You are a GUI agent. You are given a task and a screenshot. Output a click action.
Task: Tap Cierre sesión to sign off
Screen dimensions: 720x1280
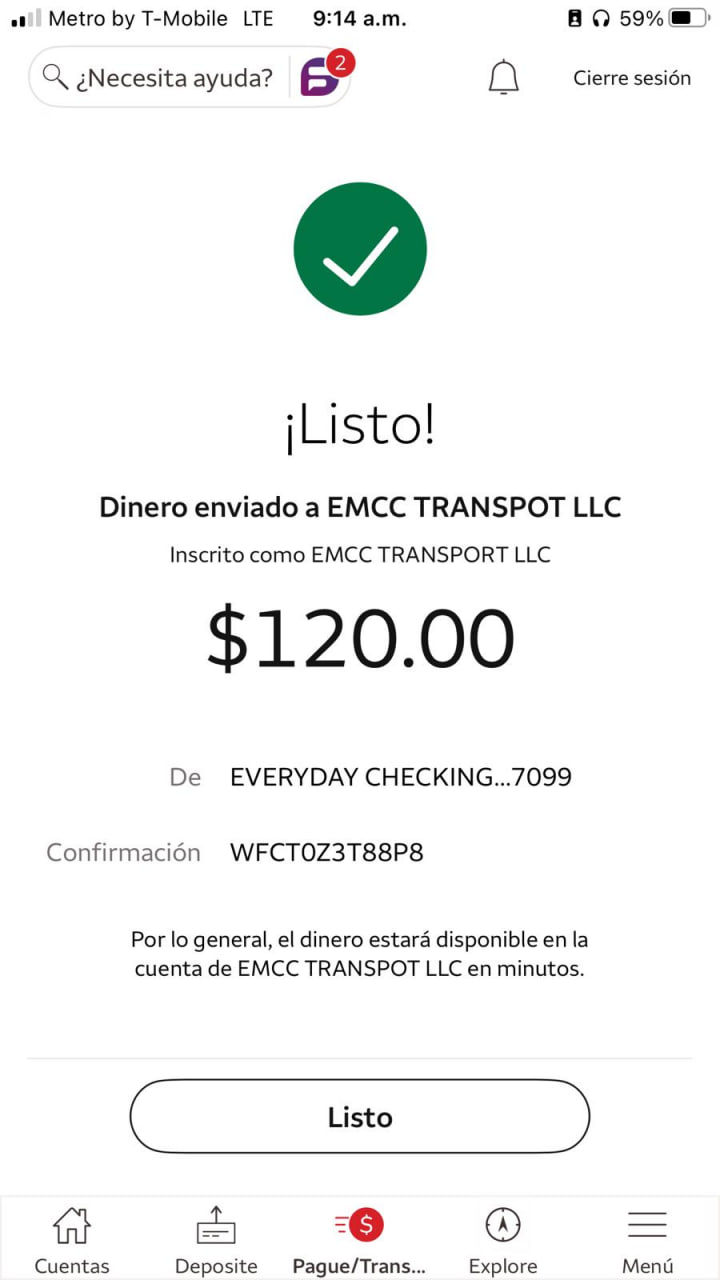tap(632, 78)
